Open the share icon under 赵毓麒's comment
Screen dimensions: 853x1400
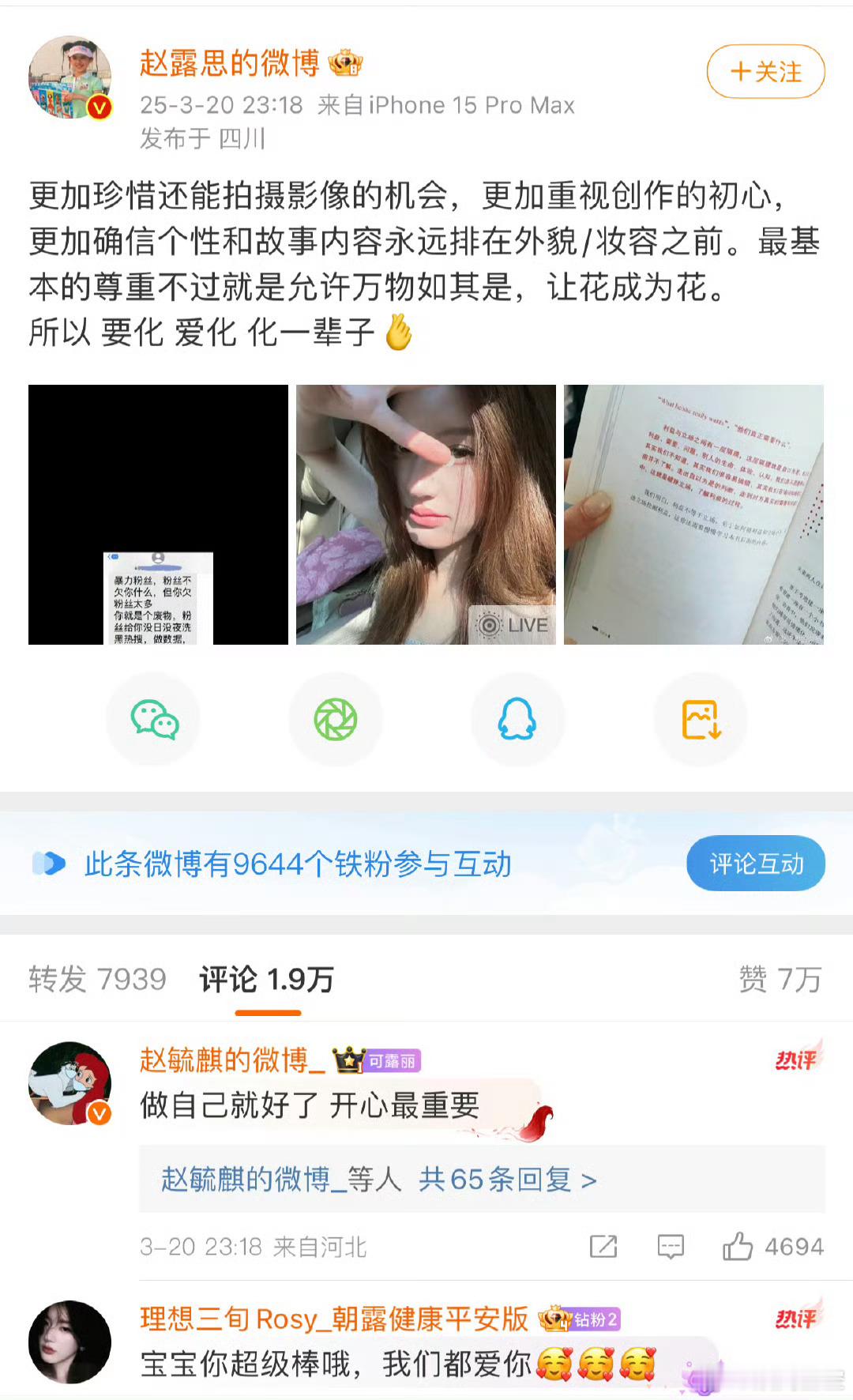(603, 1247)
